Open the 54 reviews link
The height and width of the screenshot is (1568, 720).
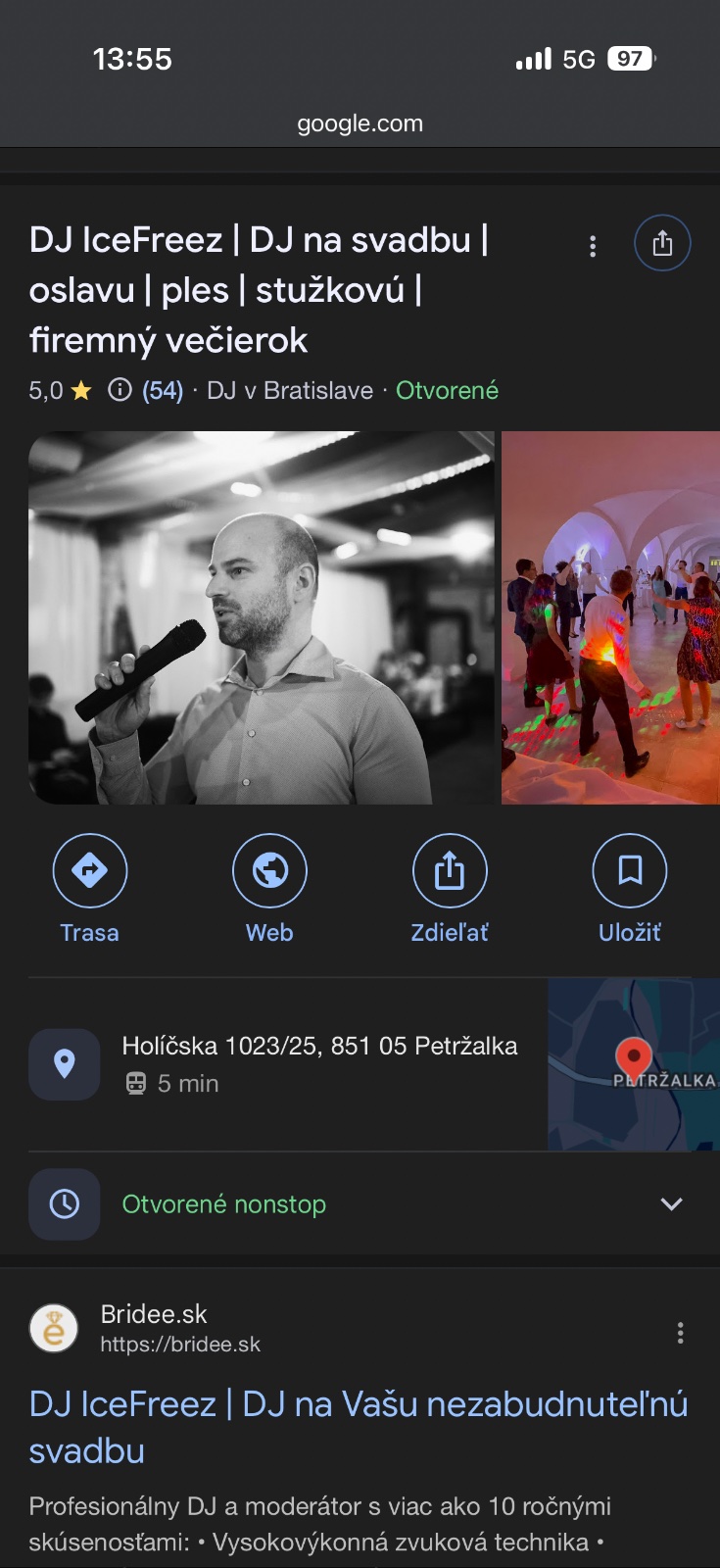(x=163, y=391)
